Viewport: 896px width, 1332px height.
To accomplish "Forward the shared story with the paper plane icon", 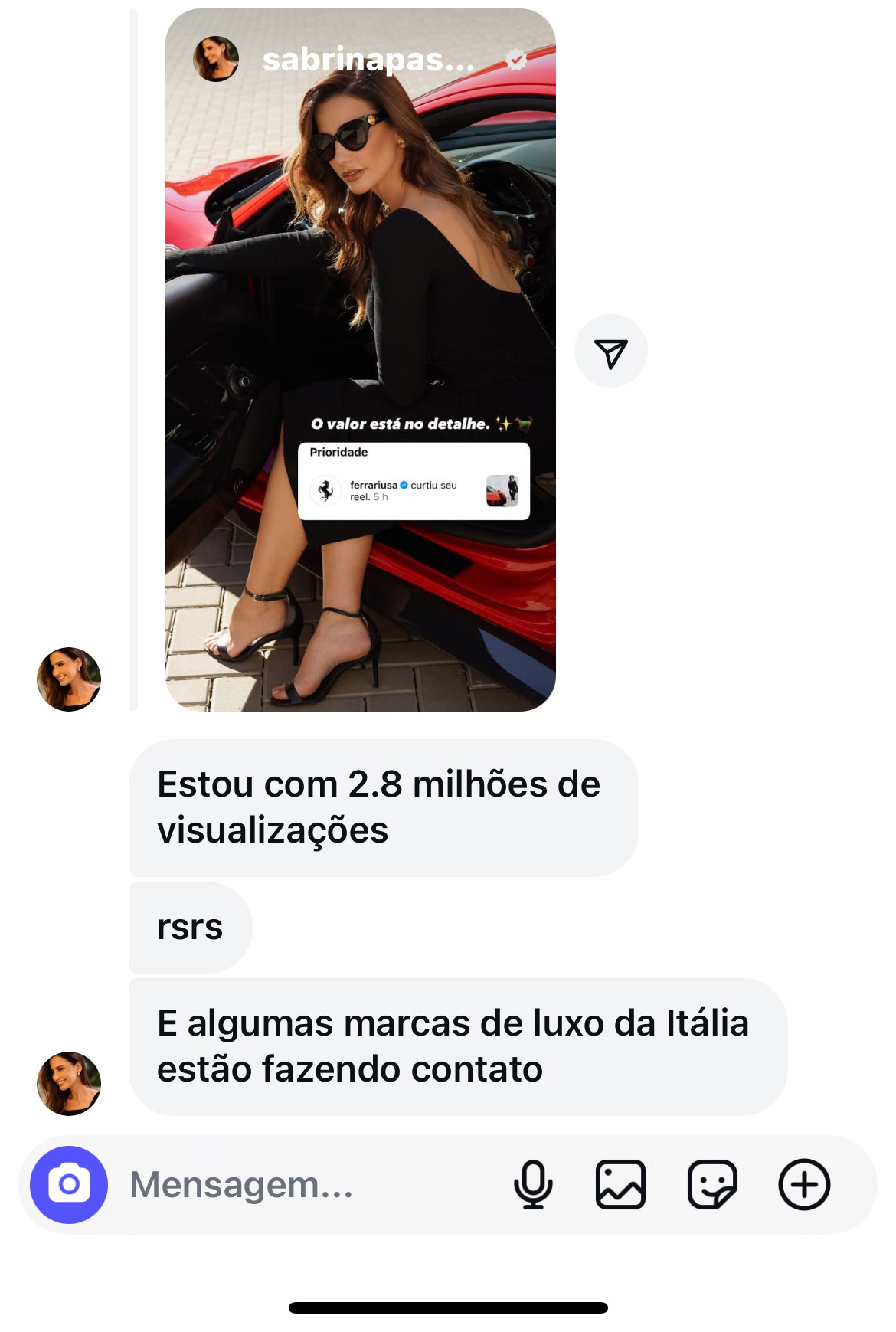I will (x=610, y=352).
